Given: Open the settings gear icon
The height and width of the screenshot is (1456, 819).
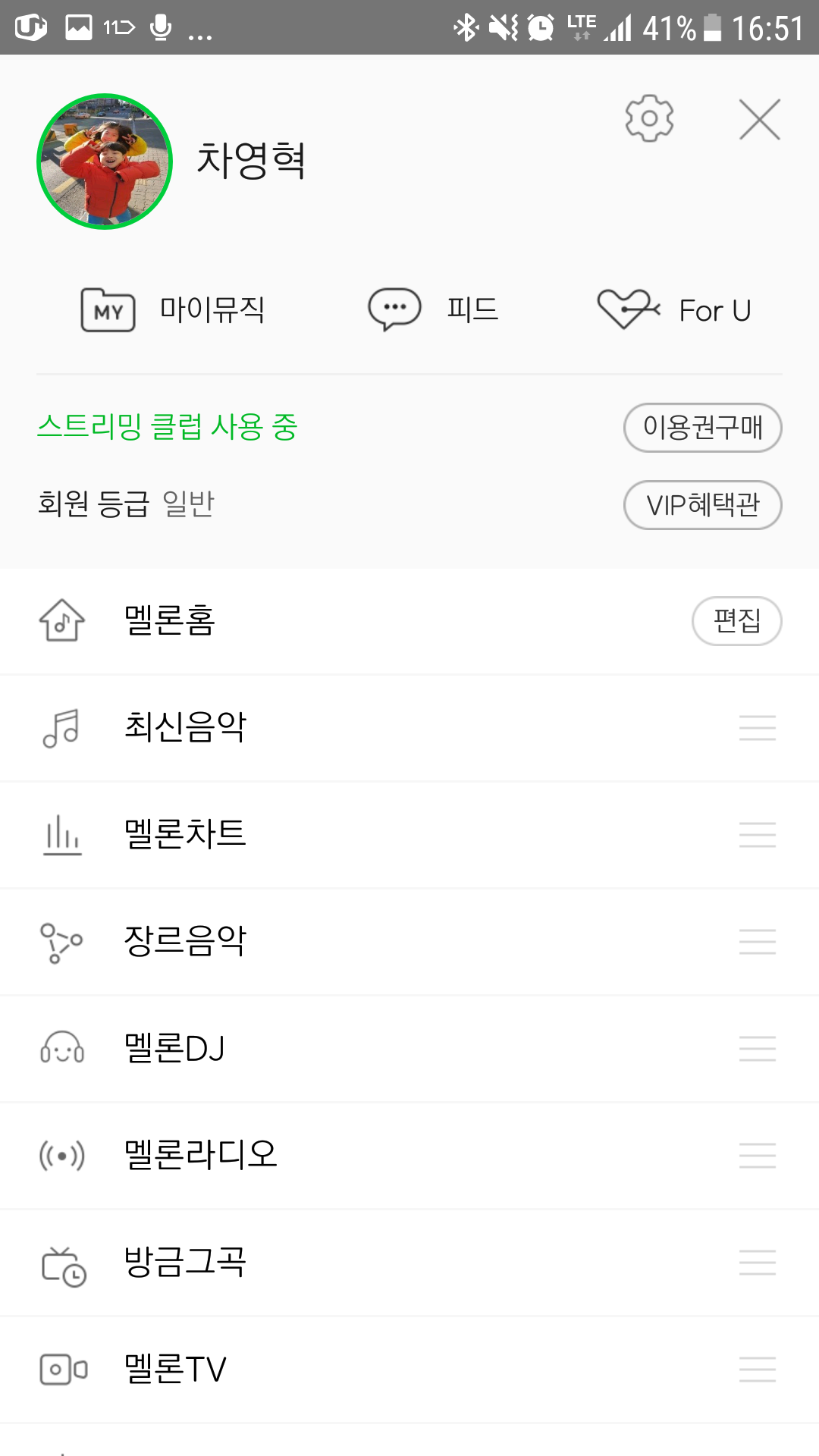Looking at the screenshot, I should coord(649,118).
